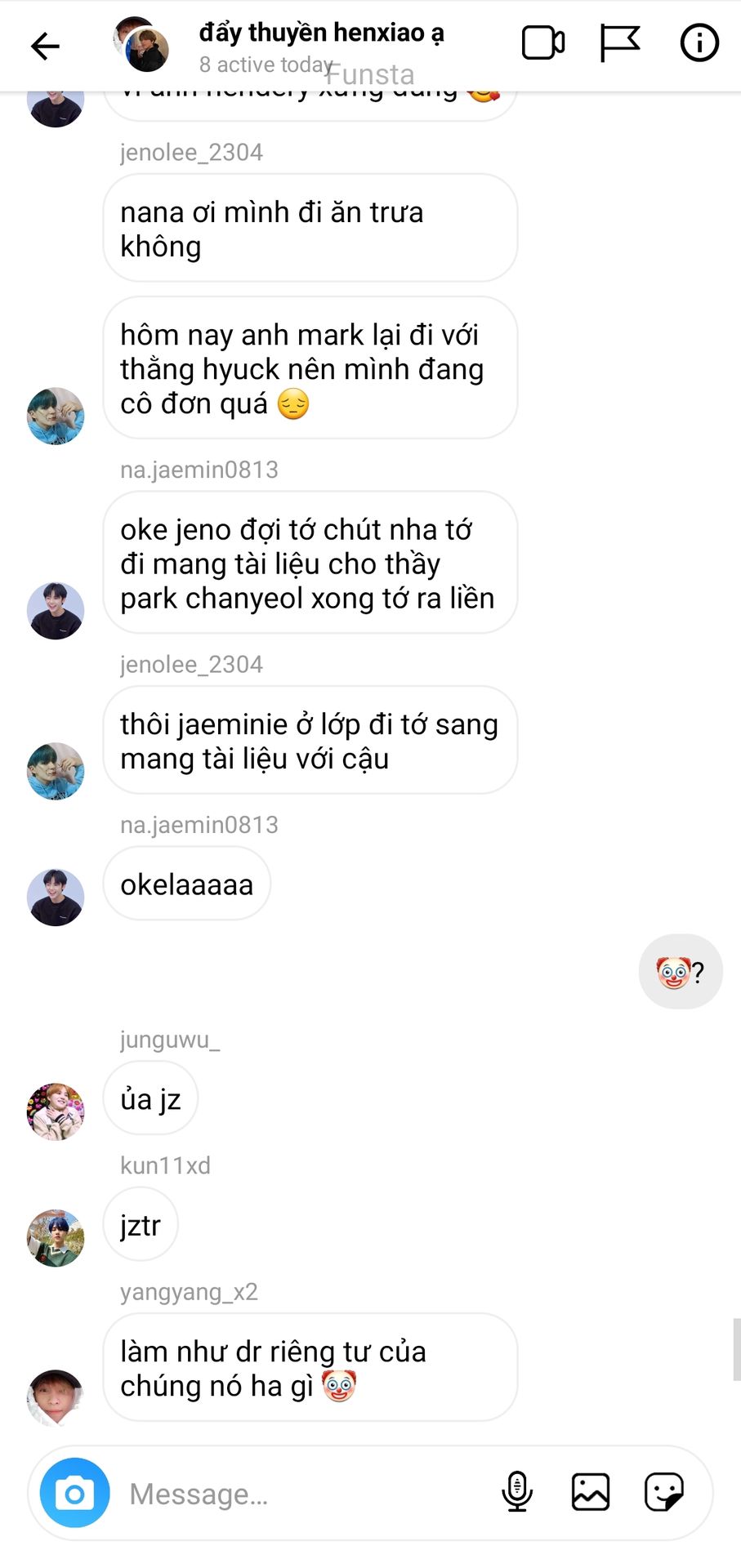The image size is (741, 1568).
Task: Start a video call
Action: [543, 43]
